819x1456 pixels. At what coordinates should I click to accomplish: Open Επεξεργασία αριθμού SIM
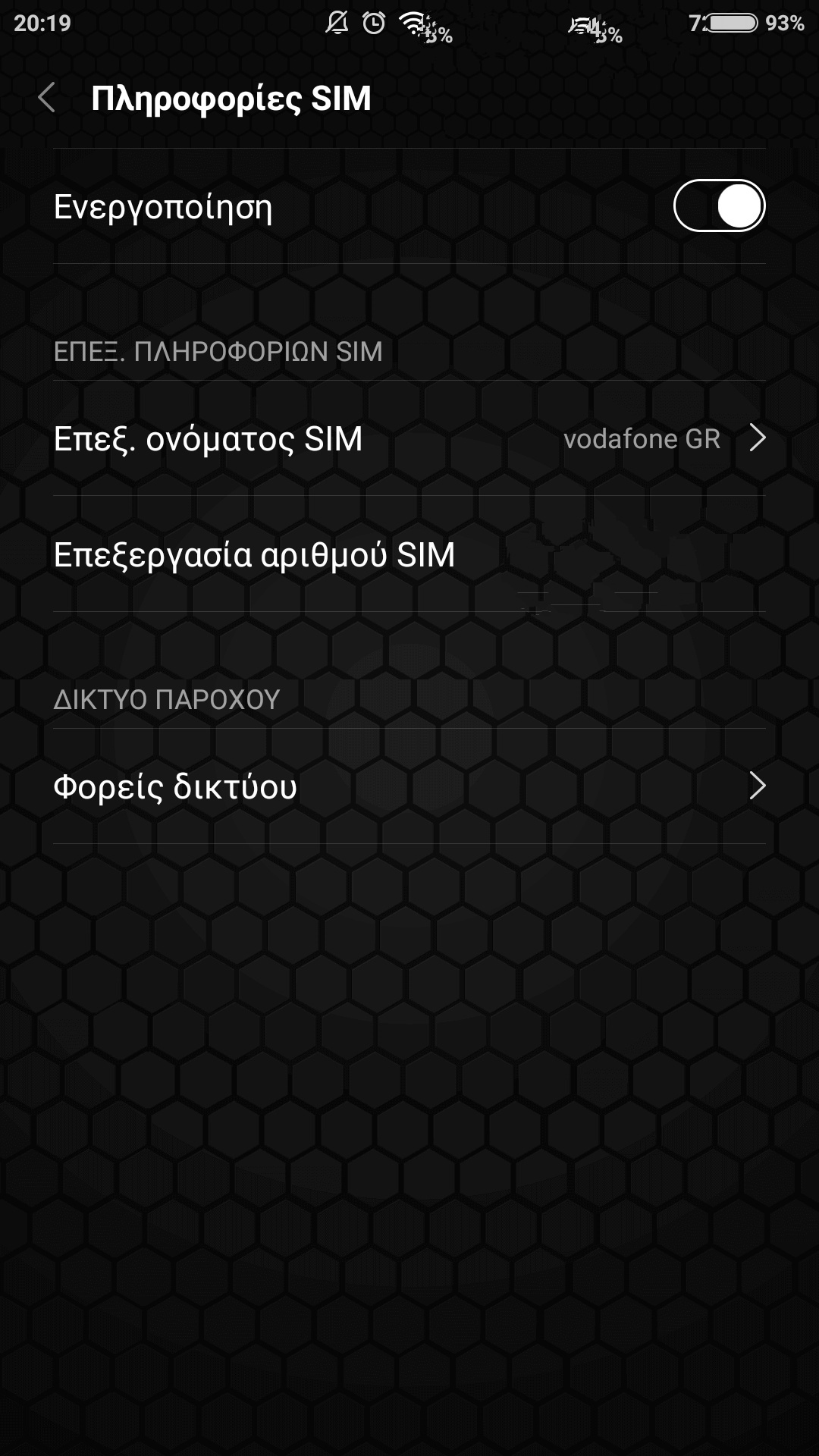tap(409, 555)
